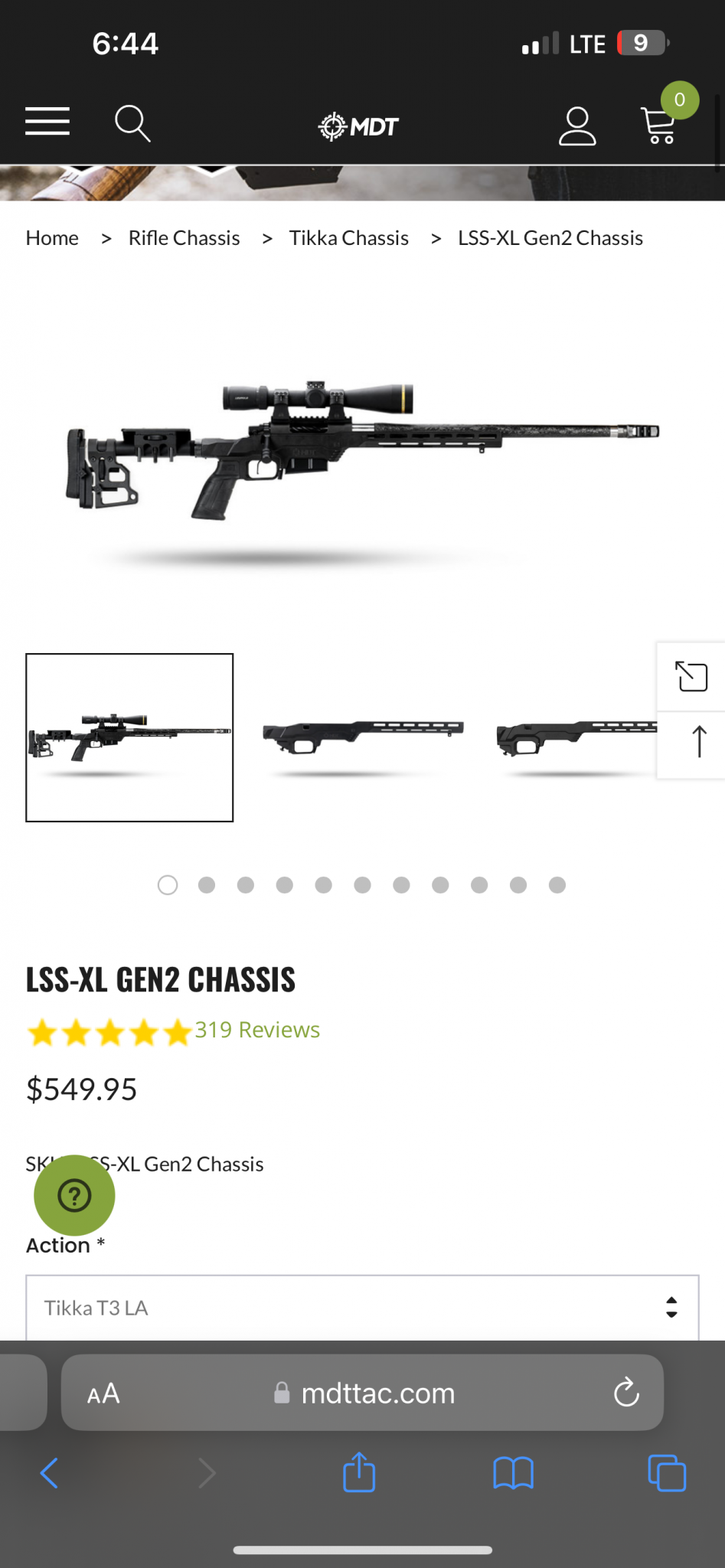Image resolution: width=725 pixels, height=1568 pixels.
Task: Select the second chassis thumbnail
Action: 363,738
